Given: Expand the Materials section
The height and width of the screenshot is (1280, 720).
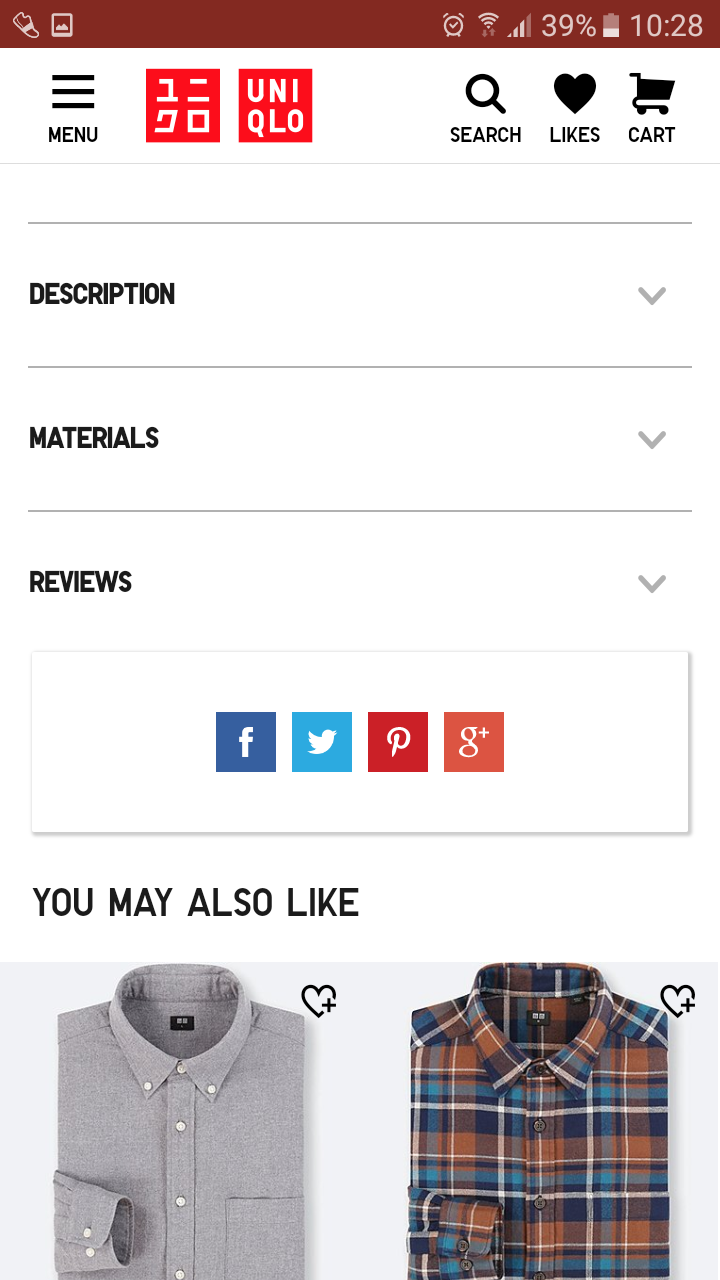Looking at the screenshot, I should point(360,439).
